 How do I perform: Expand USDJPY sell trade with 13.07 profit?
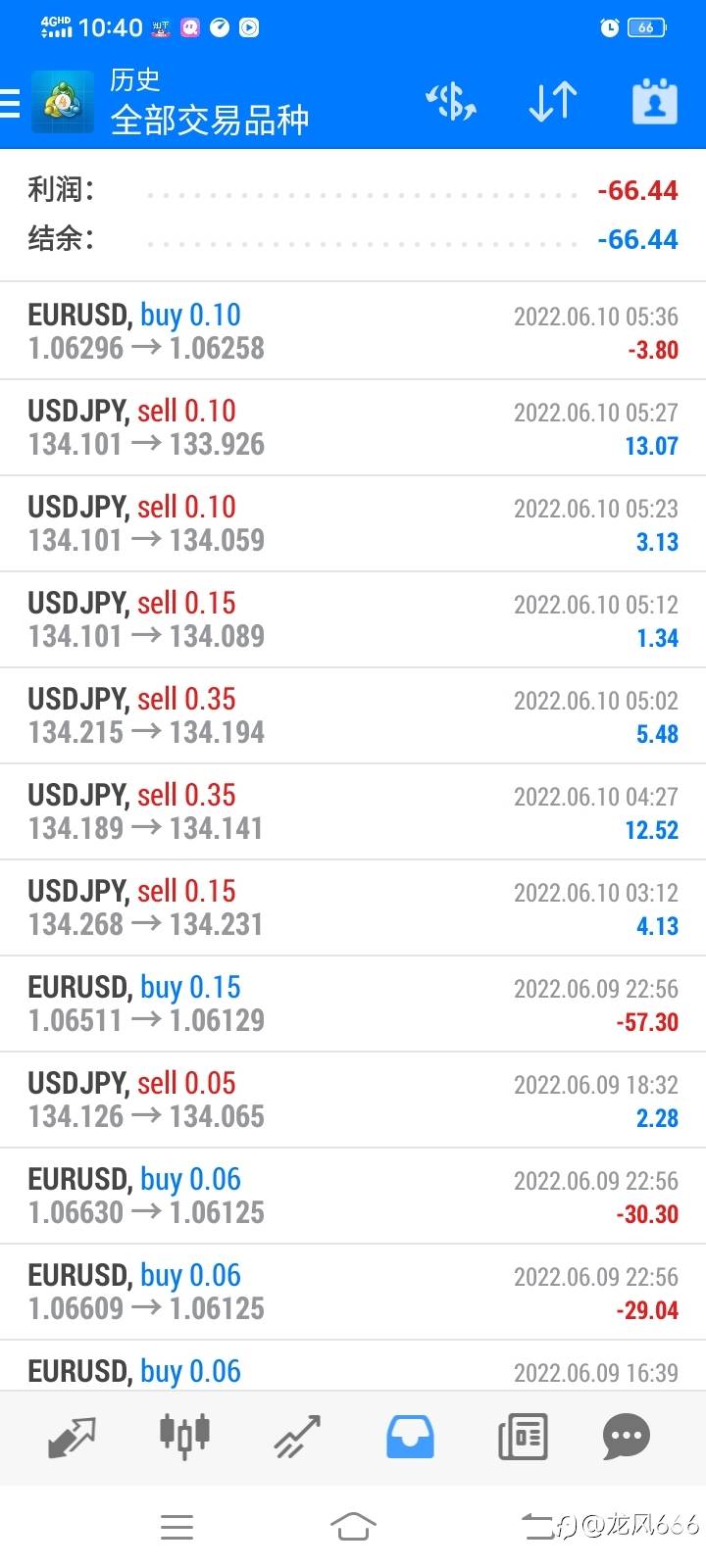click(x=353, y=427)
